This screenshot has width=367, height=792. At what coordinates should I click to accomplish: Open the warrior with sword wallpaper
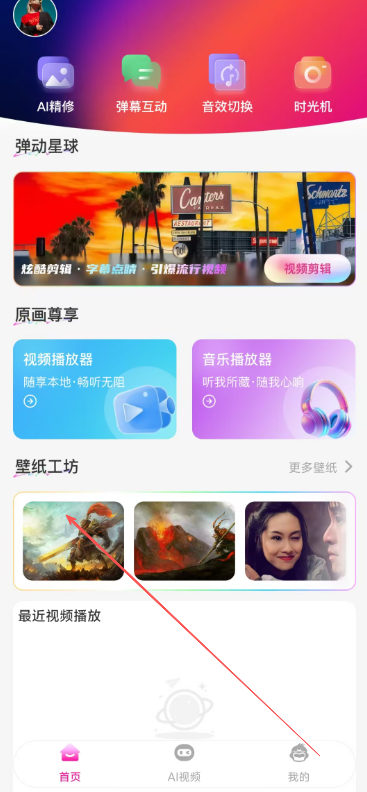click(x=74, y=541)
